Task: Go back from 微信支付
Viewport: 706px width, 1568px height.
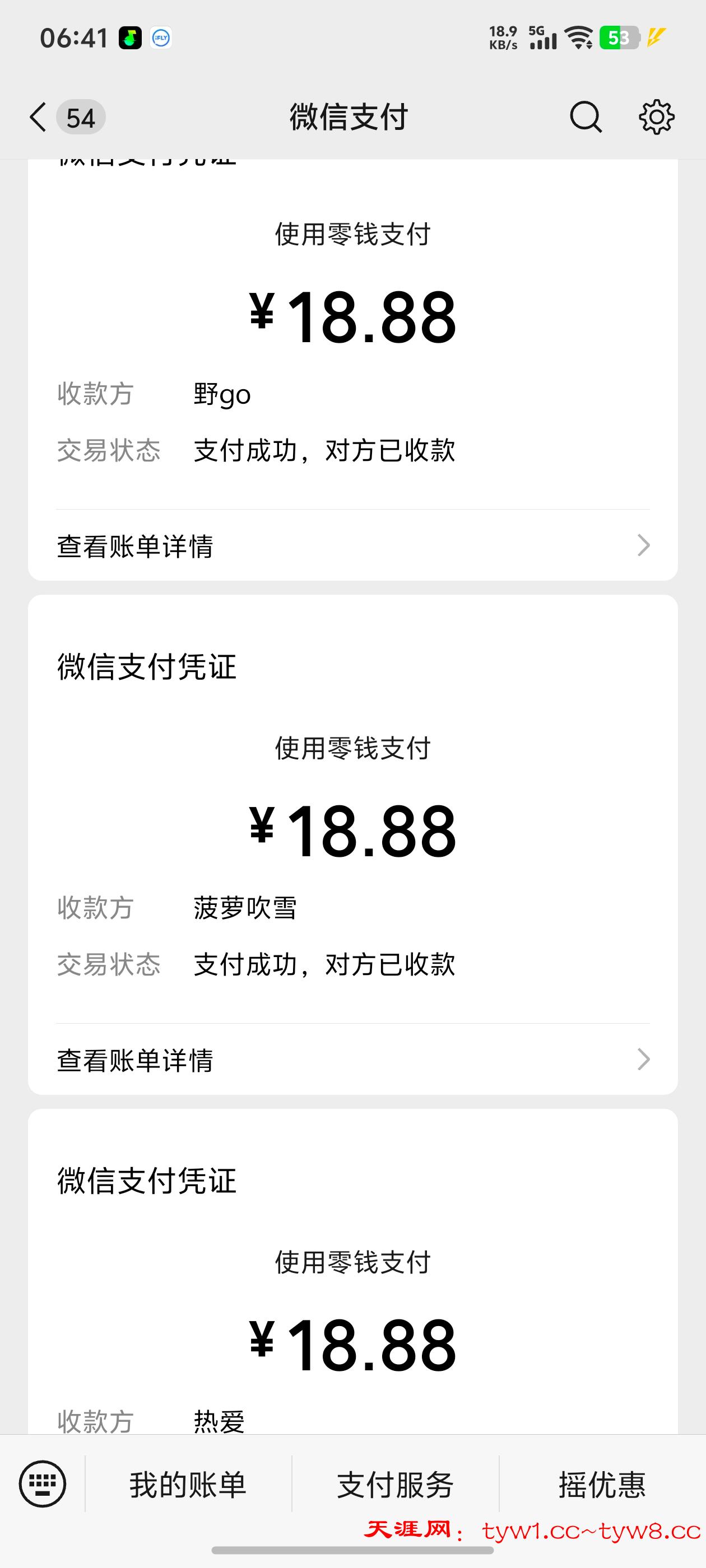Action: click(x=38, y=117)
